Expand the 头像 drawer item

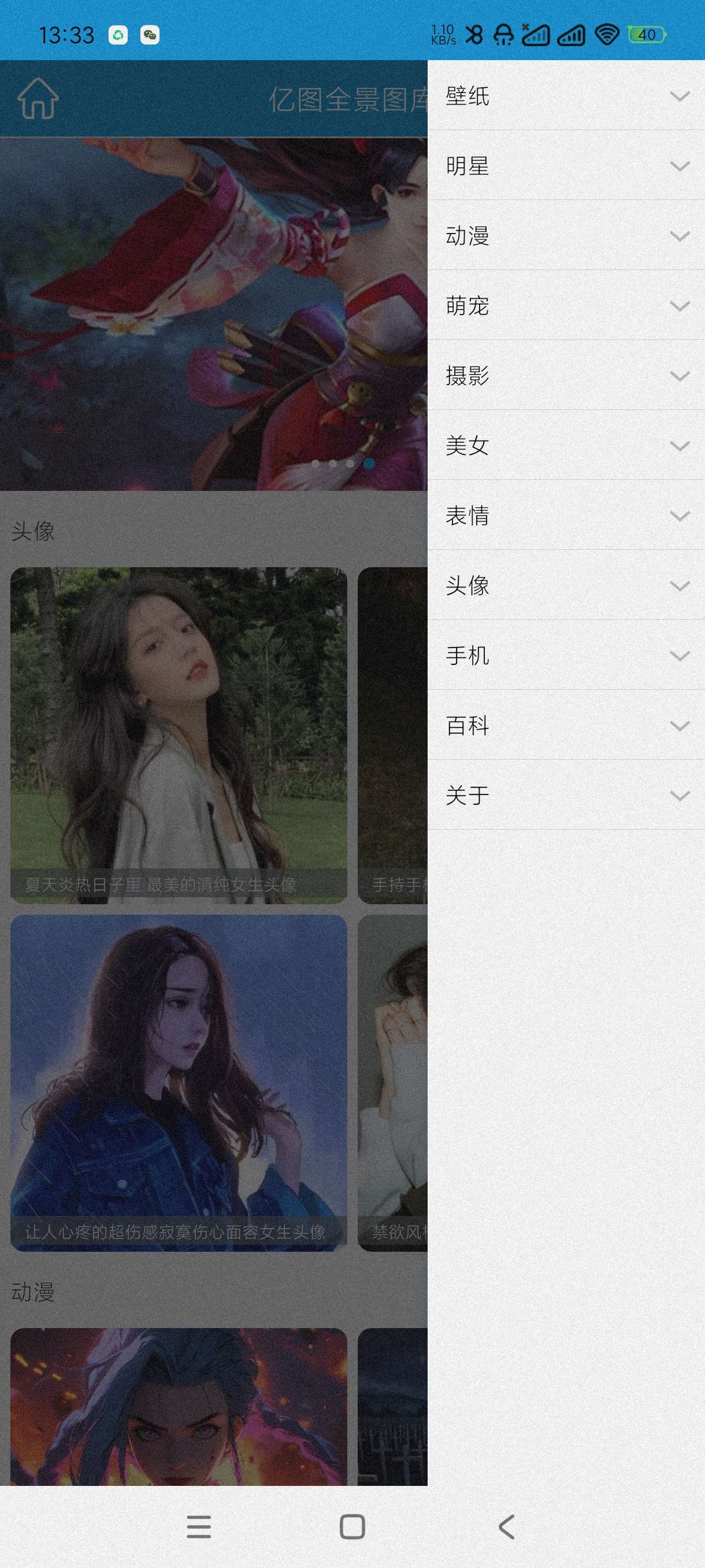(x=566, y=586)
